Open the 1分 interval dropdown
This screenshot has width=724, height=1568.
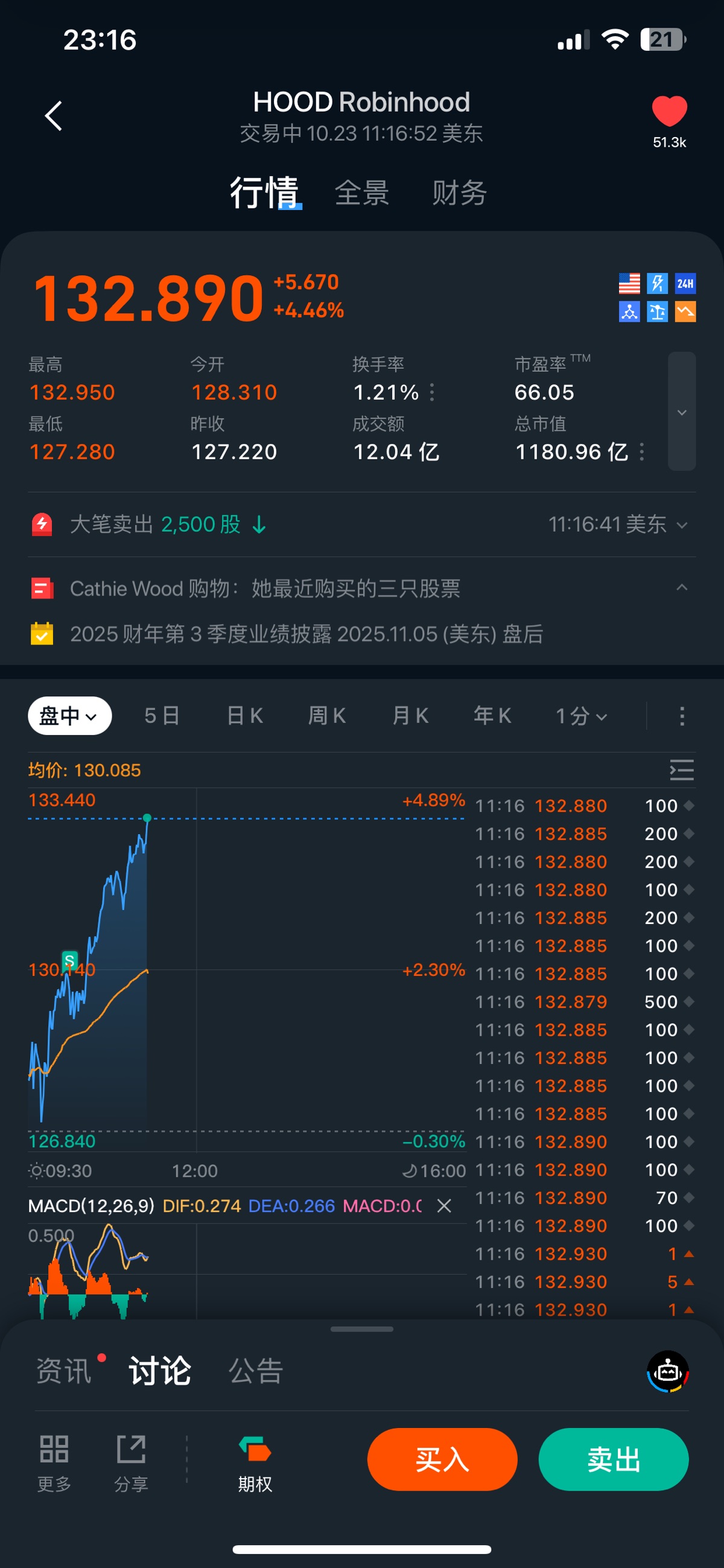point(581,716)
